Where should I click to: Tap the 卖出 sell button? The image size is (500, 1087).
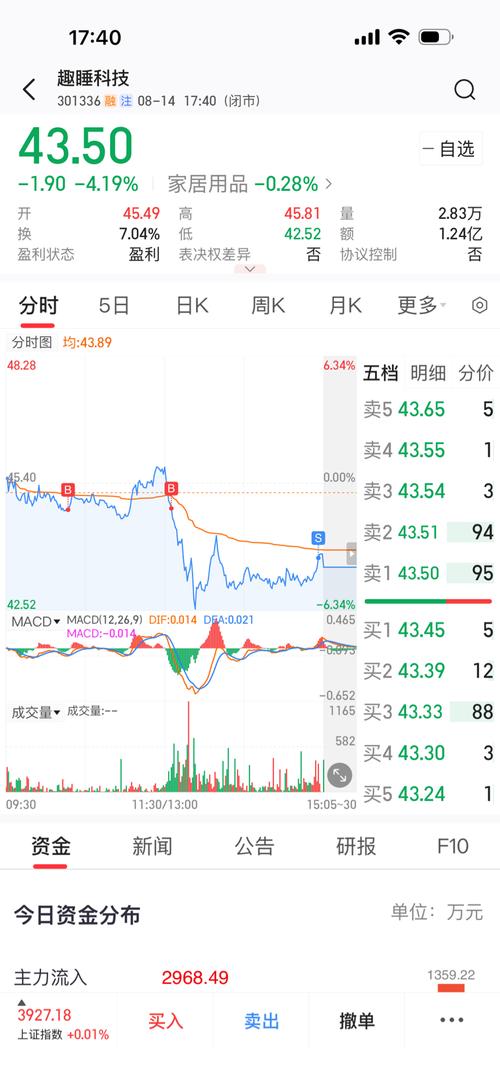click(x=261, y=1020)
